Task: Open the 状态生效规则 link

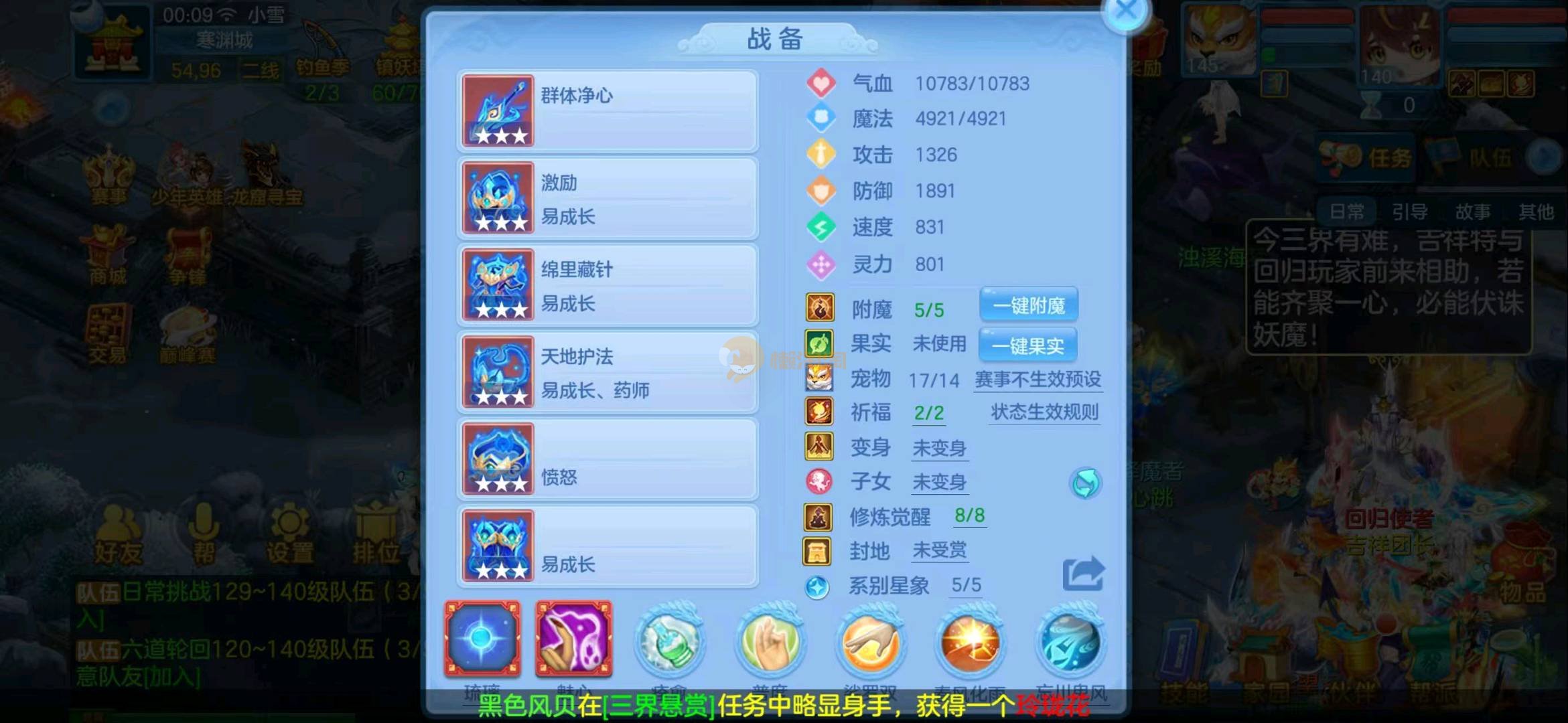Action: [x=1044, y=412]
